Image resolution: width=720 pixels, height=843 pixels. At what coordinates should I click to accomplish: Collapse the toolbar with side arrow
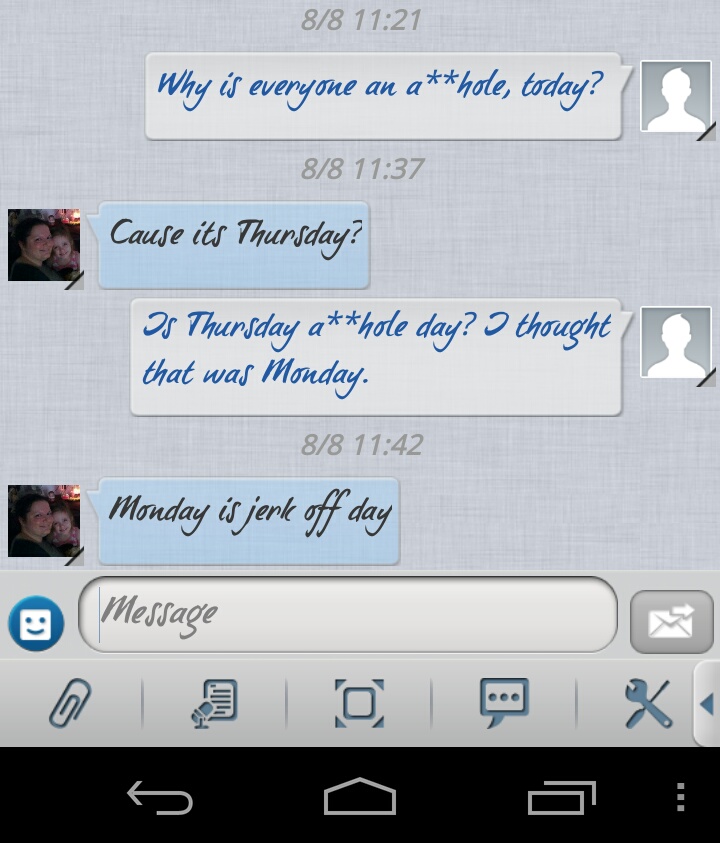click(706, 703)
